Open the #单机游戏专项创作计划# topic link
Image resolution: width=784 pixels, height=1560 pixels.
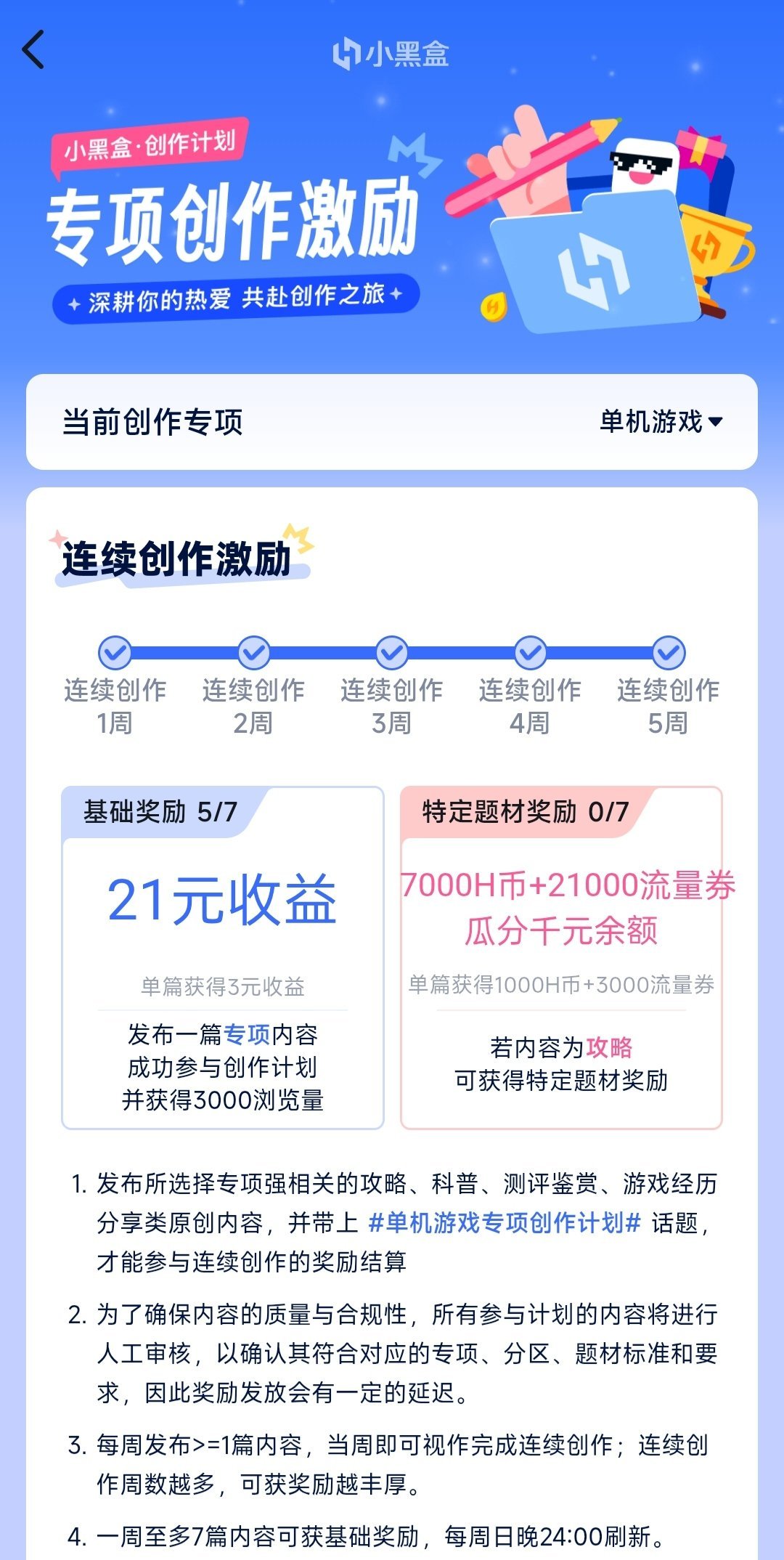point(505,1223)
